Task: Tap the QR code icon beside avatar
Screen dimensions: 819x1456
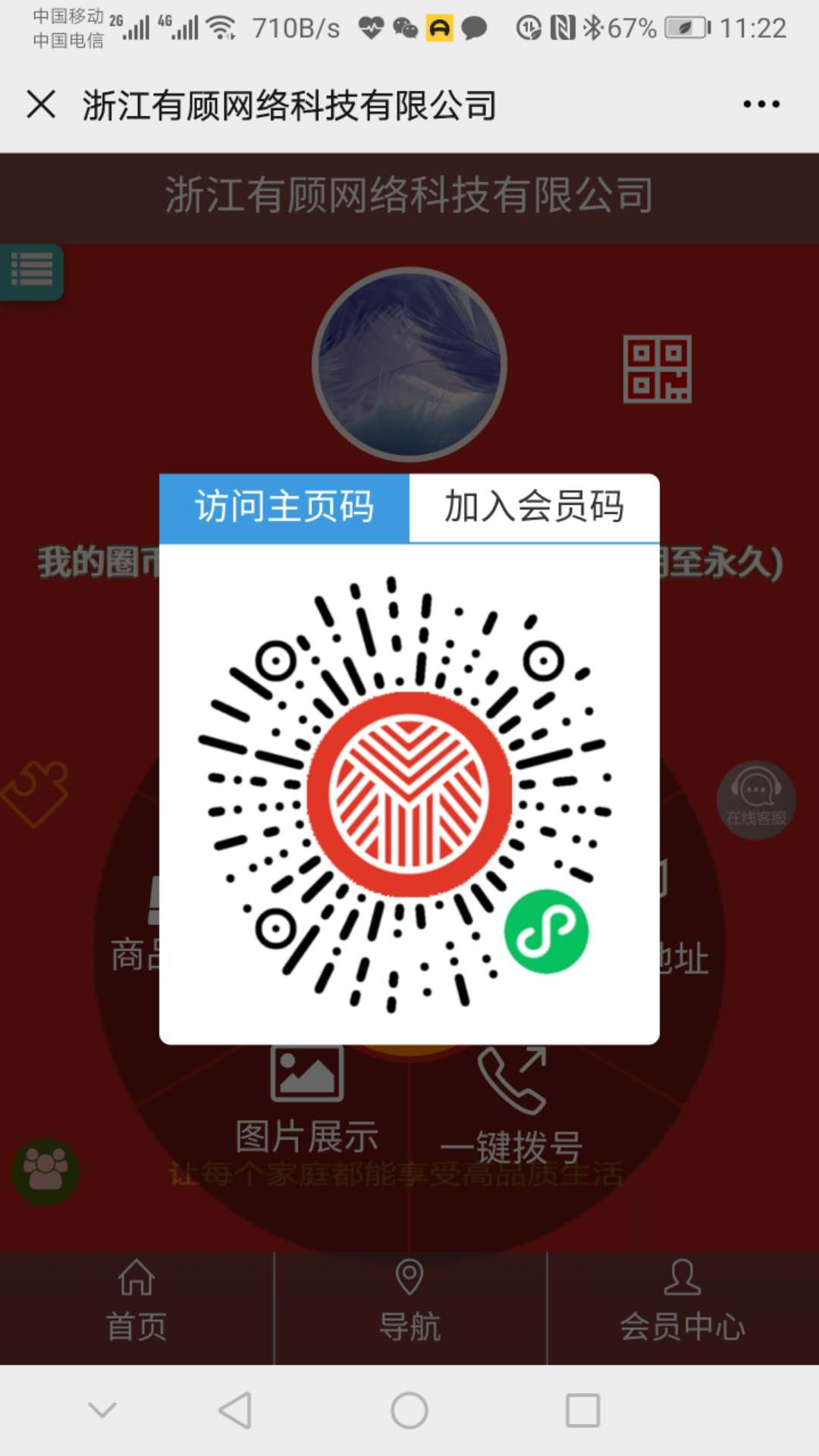Action: (657, 369)
